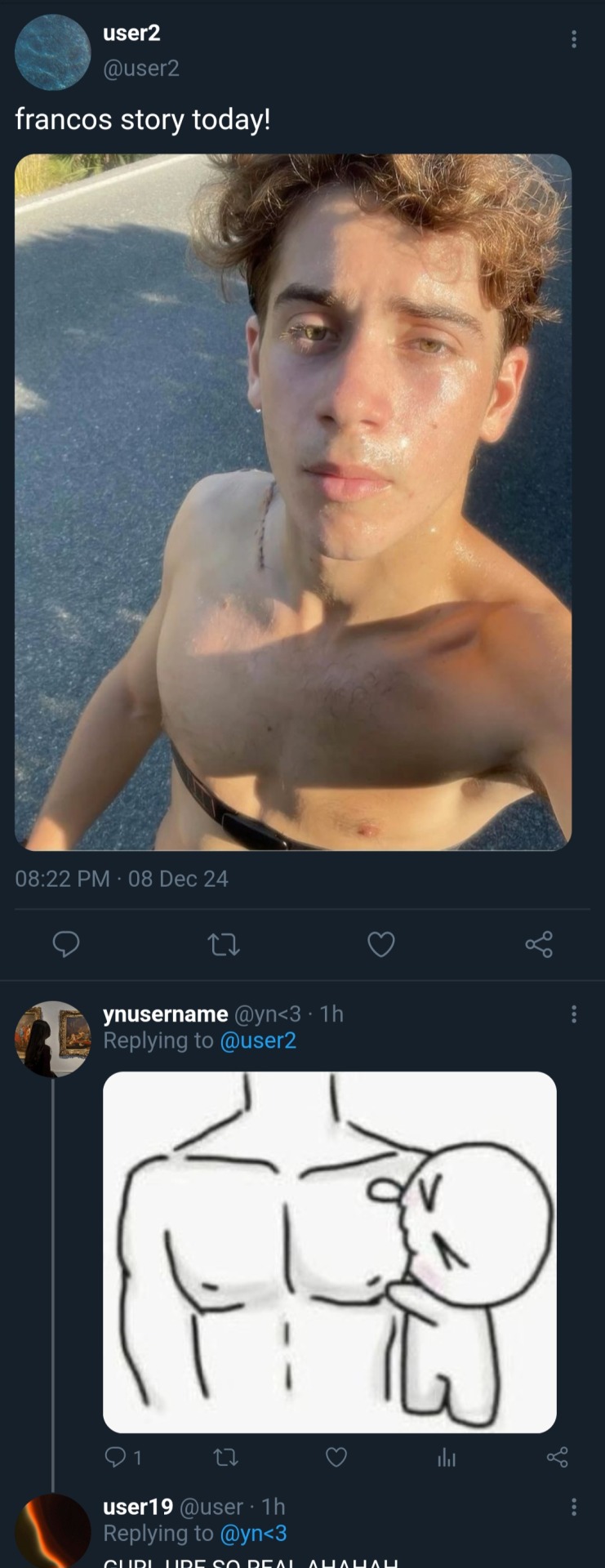Like user2's post

381,945
